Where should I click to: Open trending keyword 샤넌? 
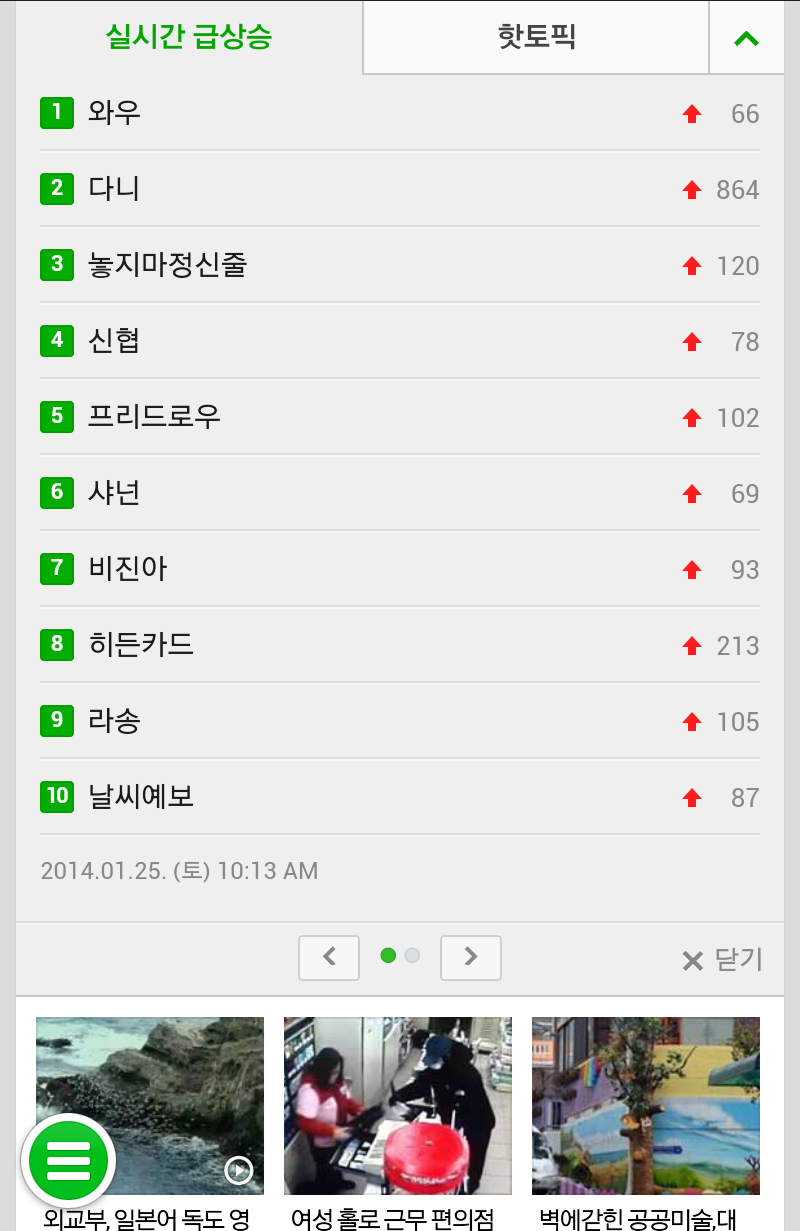click(x=115, y=493)
